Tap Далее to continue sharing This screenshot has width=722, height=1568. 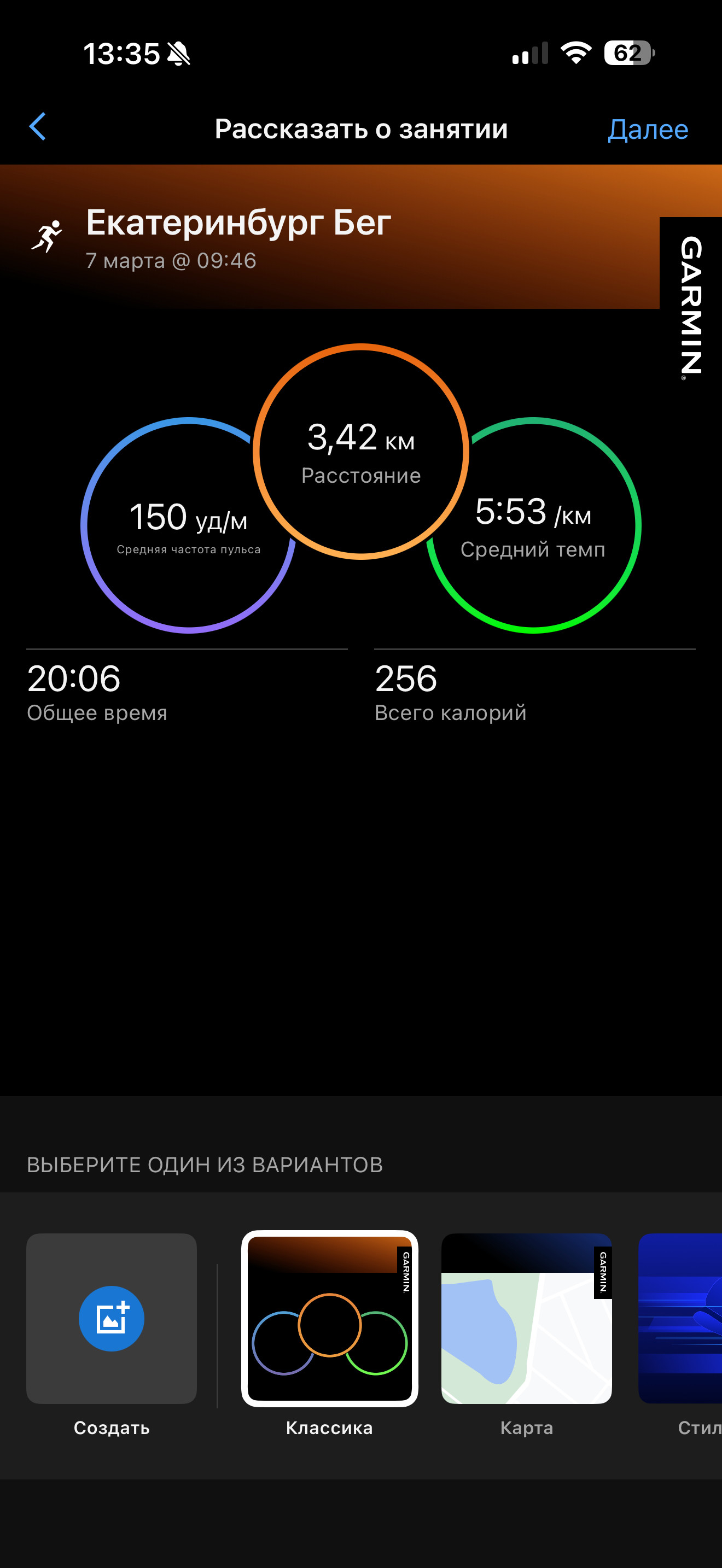(x=648, y=129)
